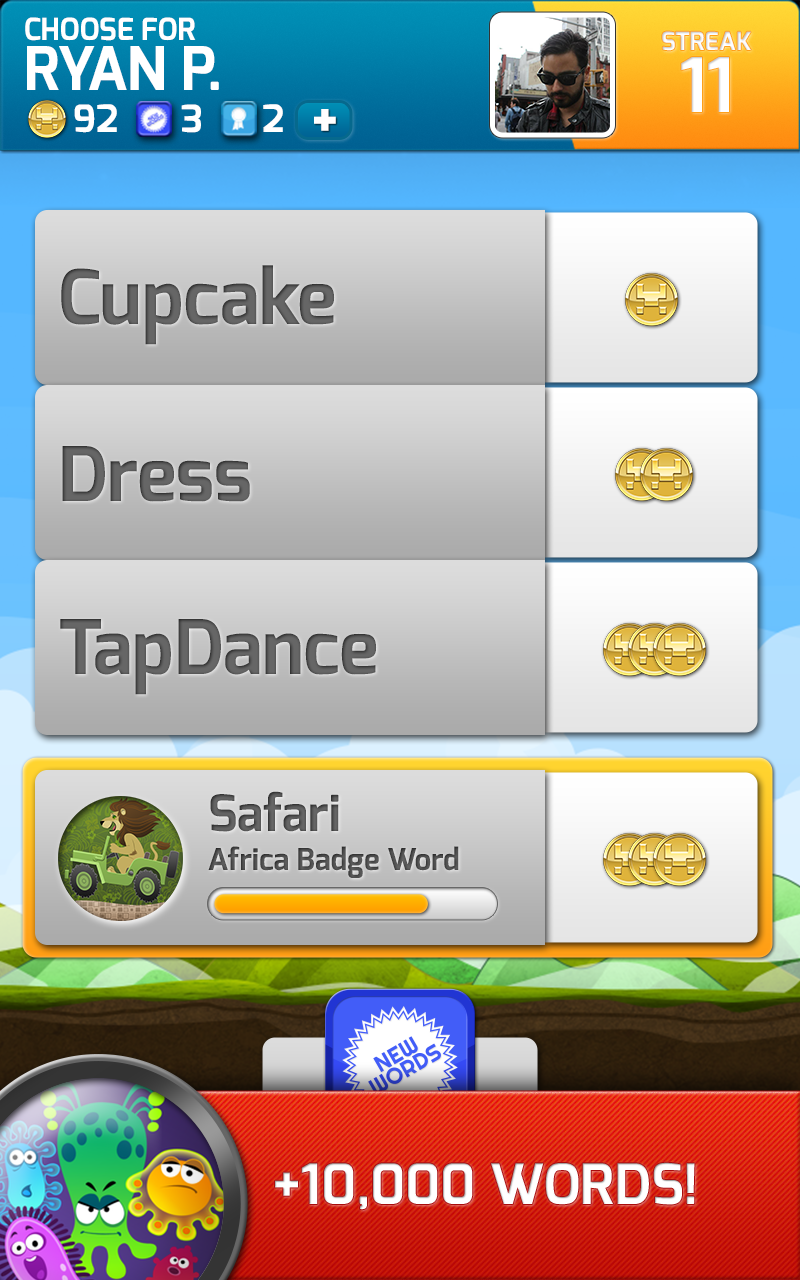Open Ryan P.'s profile photo

(x=552, y=75)
